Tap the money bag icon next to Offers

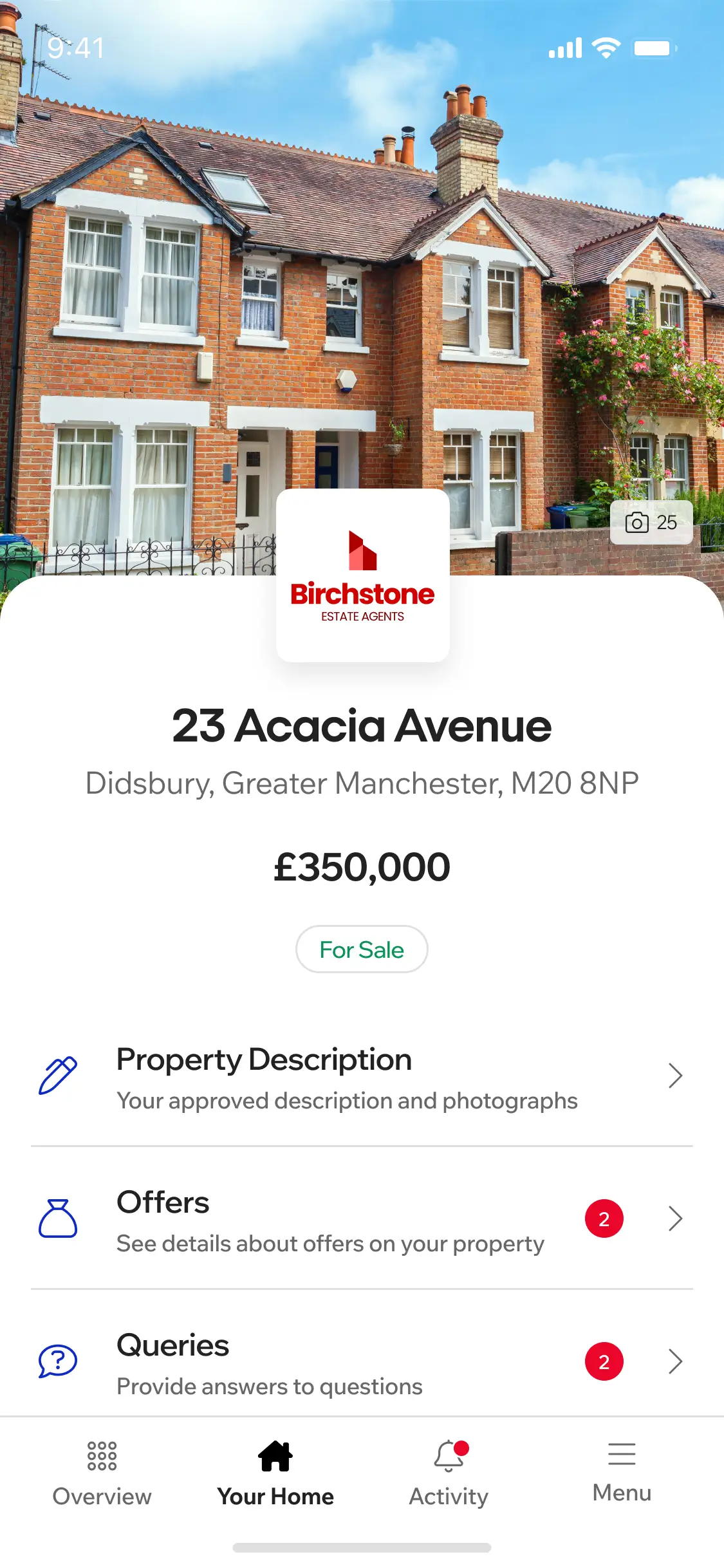58,1218
